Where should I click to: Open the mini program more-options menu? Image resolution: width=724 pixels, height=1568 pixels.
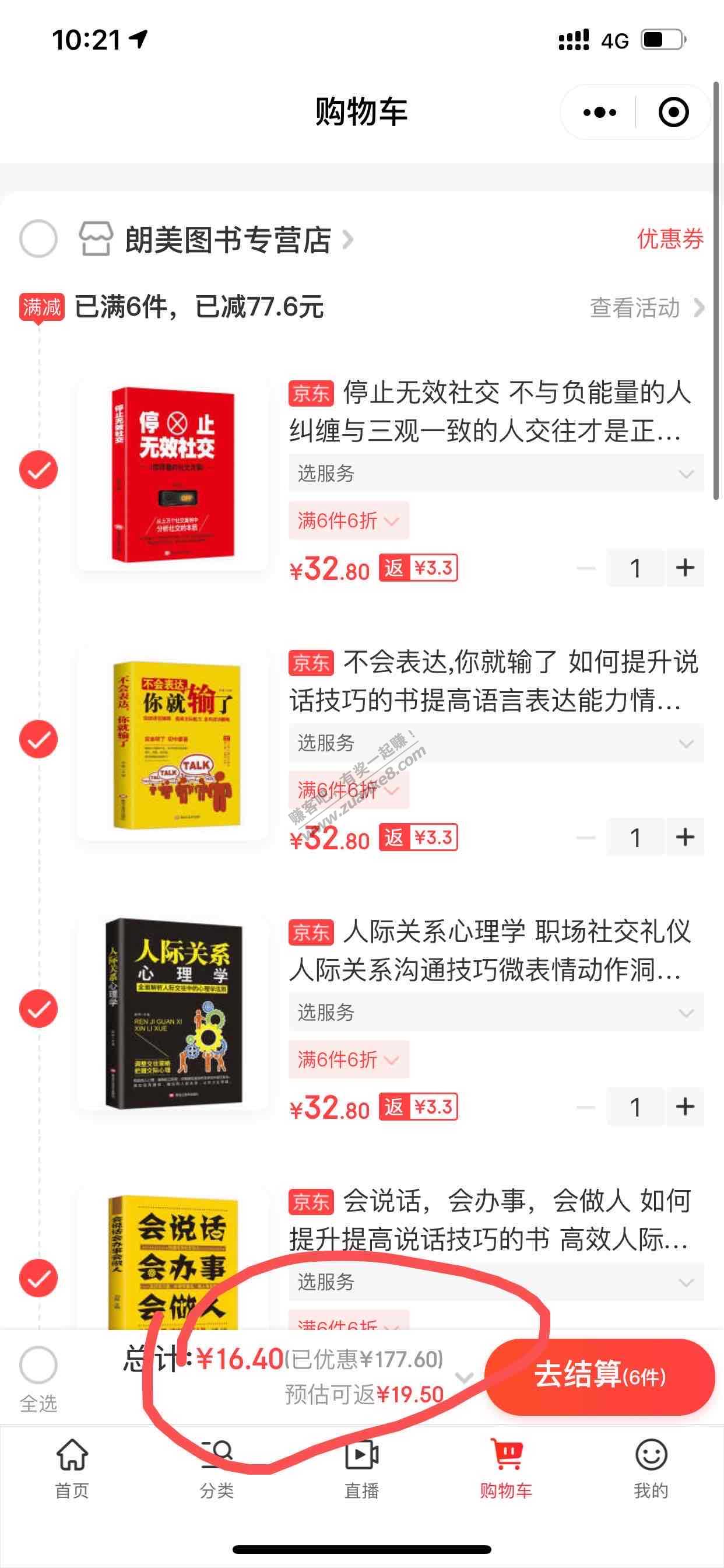[x=599, y=113]
